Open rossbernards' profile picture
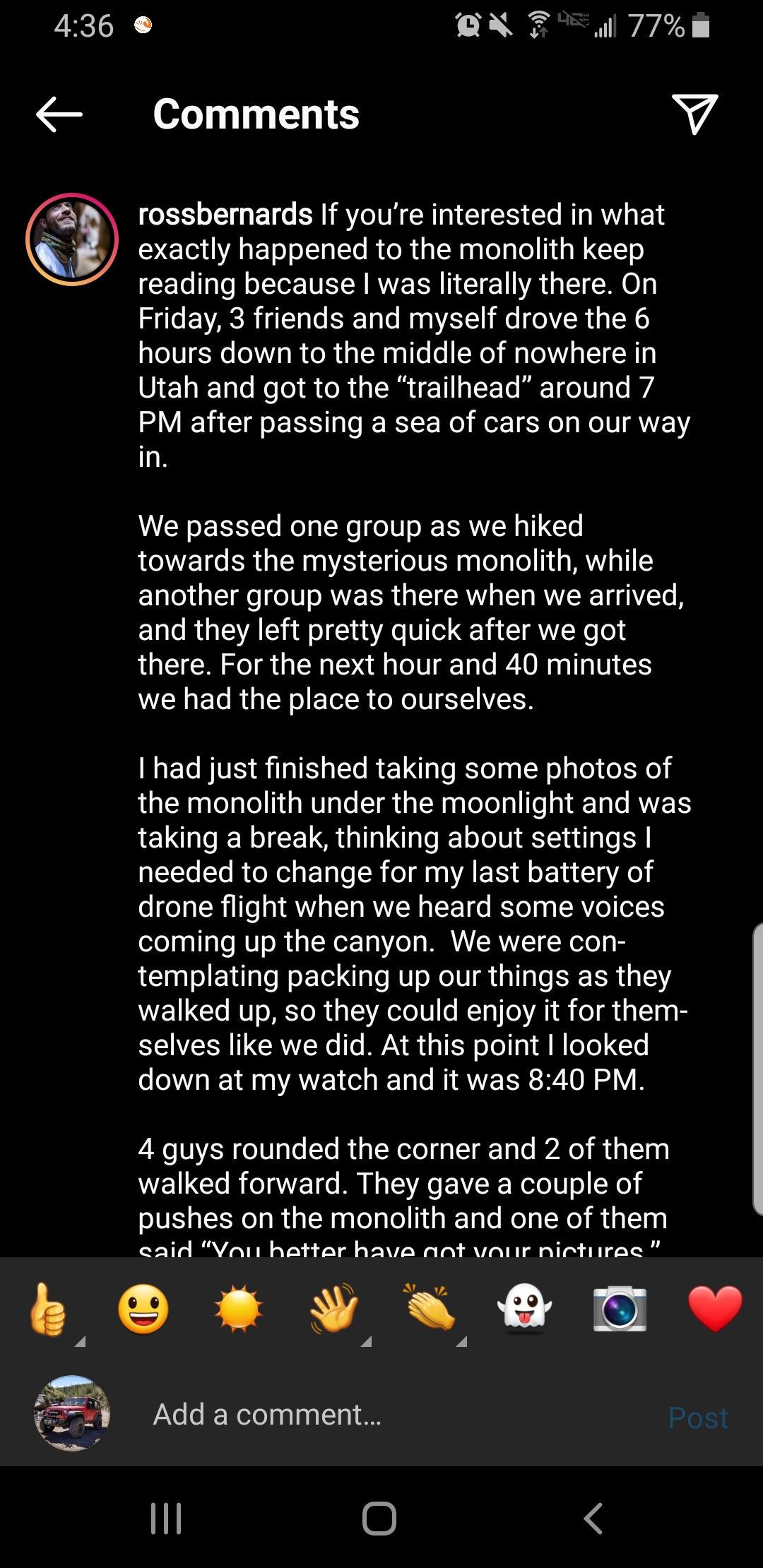763x1568 pixels. [72, 239]
